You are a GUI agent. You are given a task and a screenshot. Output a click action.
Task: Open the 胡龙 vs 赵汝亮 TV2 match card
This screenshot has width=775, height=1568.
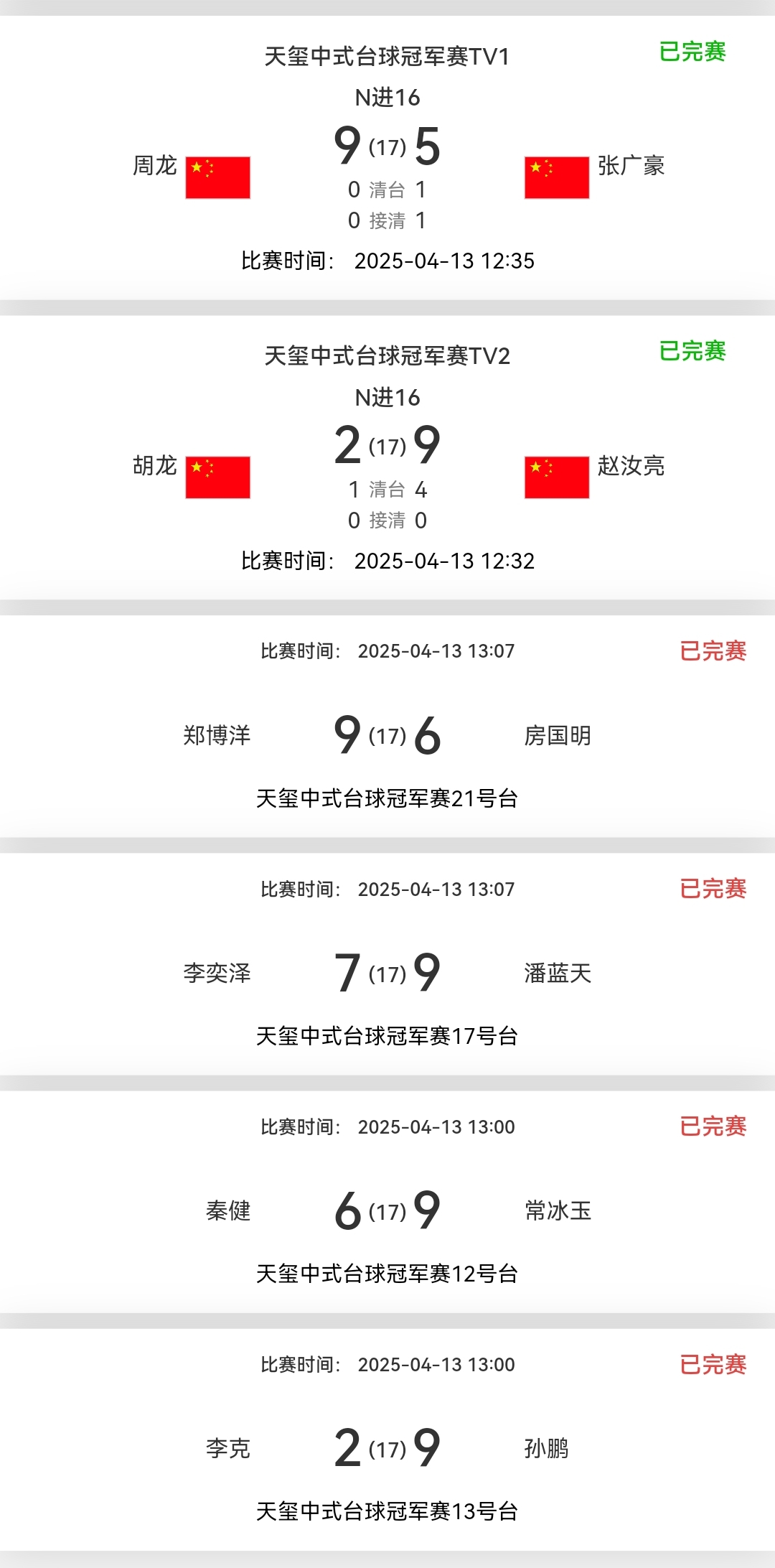click(x=387, y=458)
